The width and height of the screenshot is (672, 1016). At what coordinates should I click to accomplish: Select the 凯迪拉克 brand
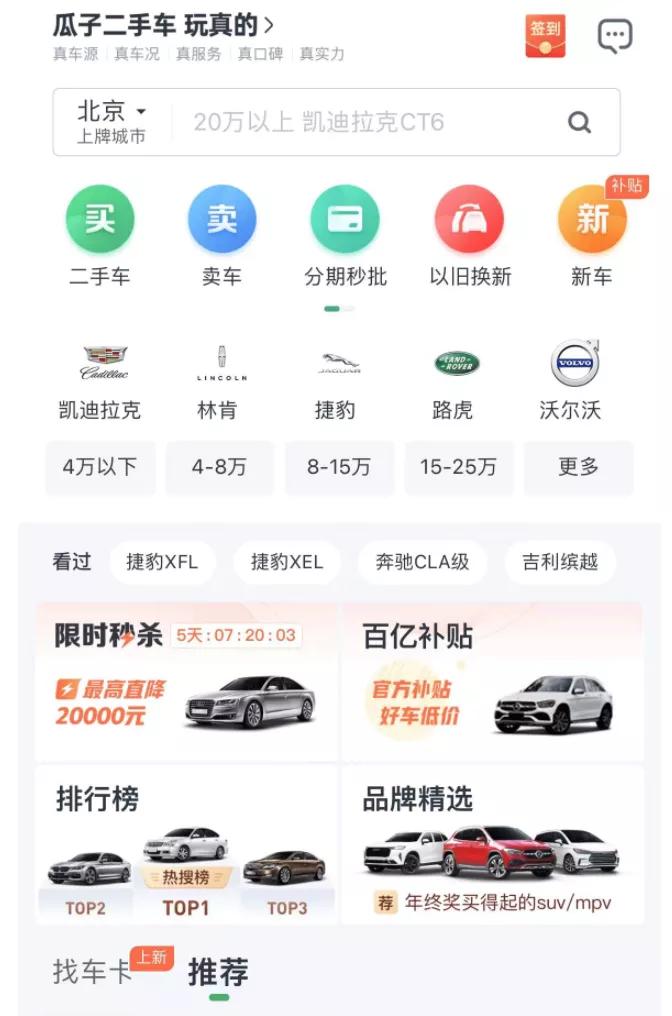coord(99,380)
